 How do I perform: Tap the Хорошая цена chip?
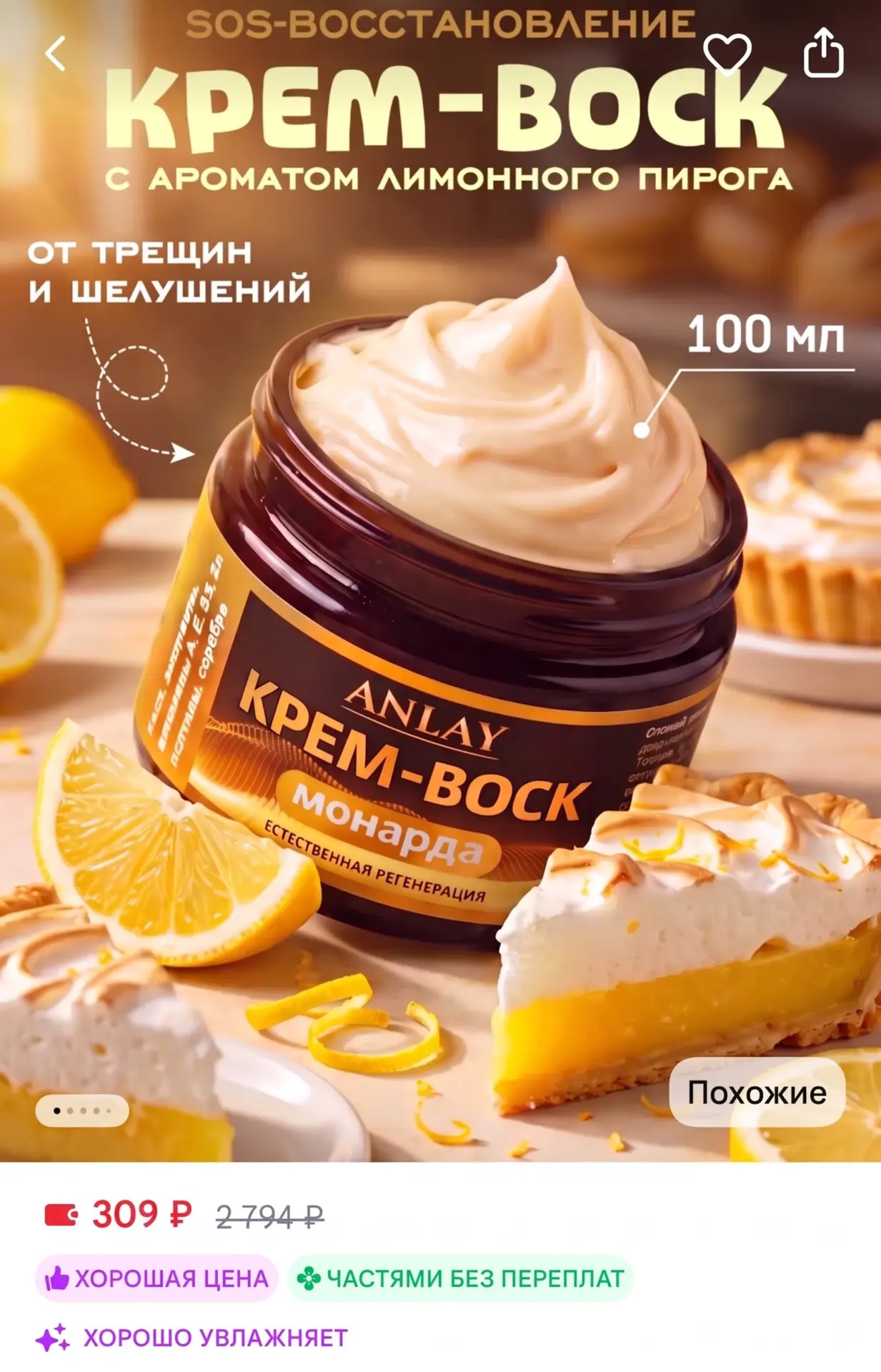[156, 1278]
